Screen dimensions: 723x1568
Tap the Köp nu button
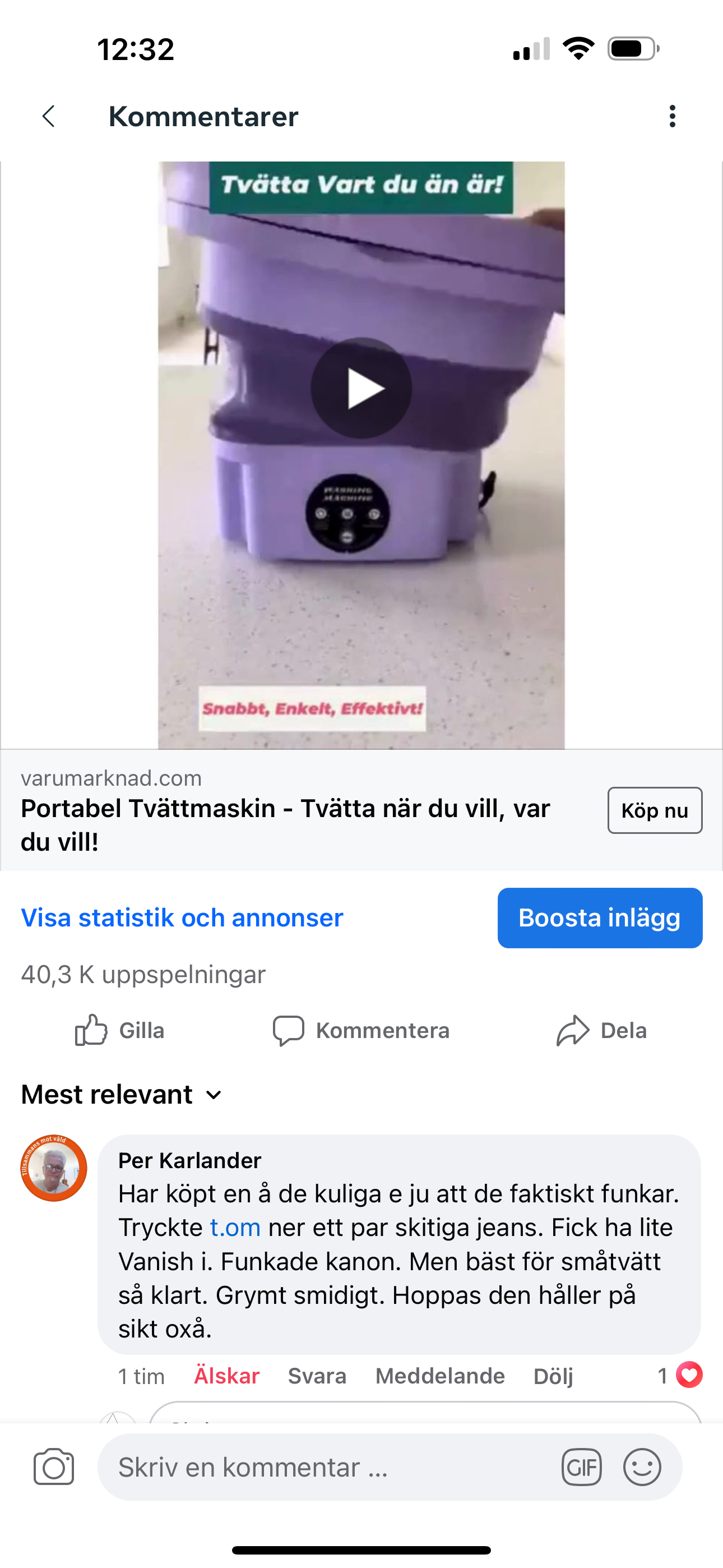click(x=654, y=810)
